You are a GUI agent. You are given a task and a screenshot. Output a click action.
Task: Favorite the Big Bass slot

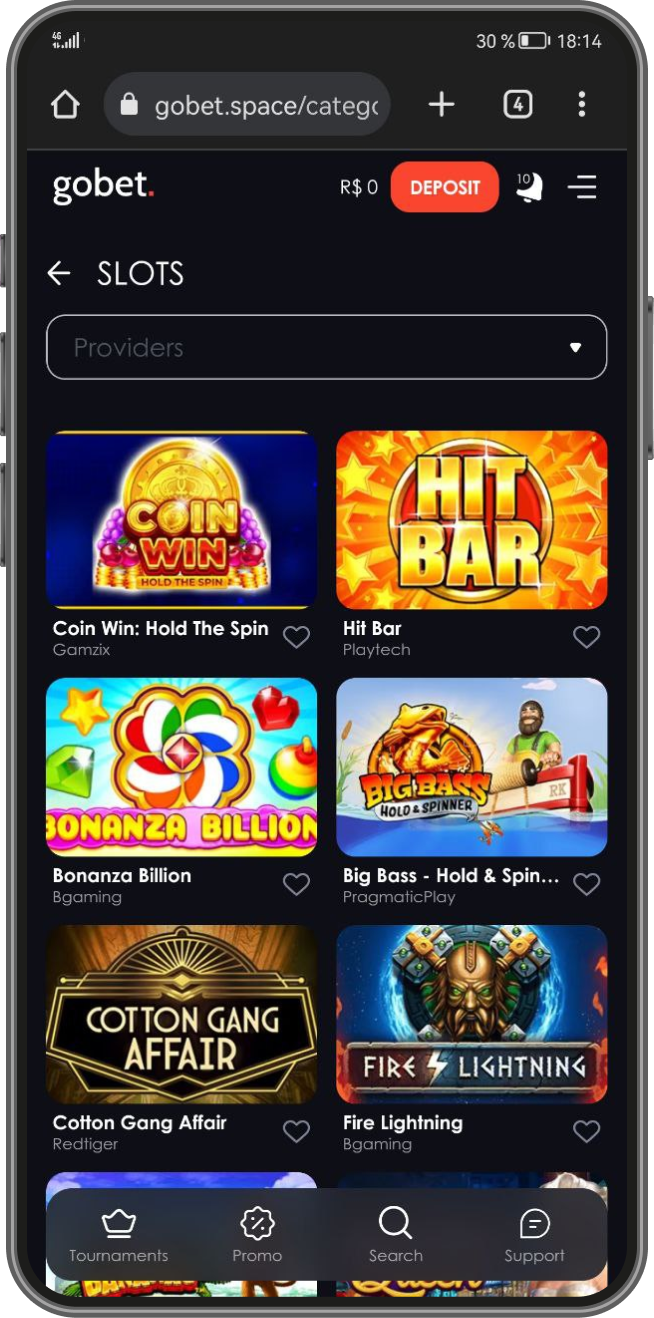point(586,884)
